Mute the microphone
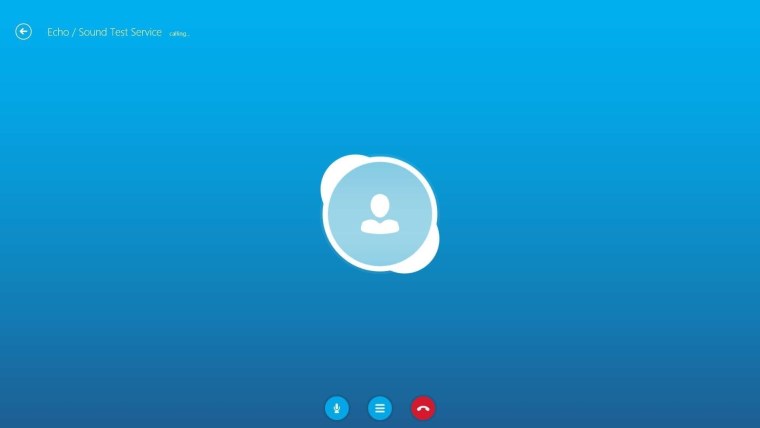The width and height of the screenshot is (760, 428). 337,408
